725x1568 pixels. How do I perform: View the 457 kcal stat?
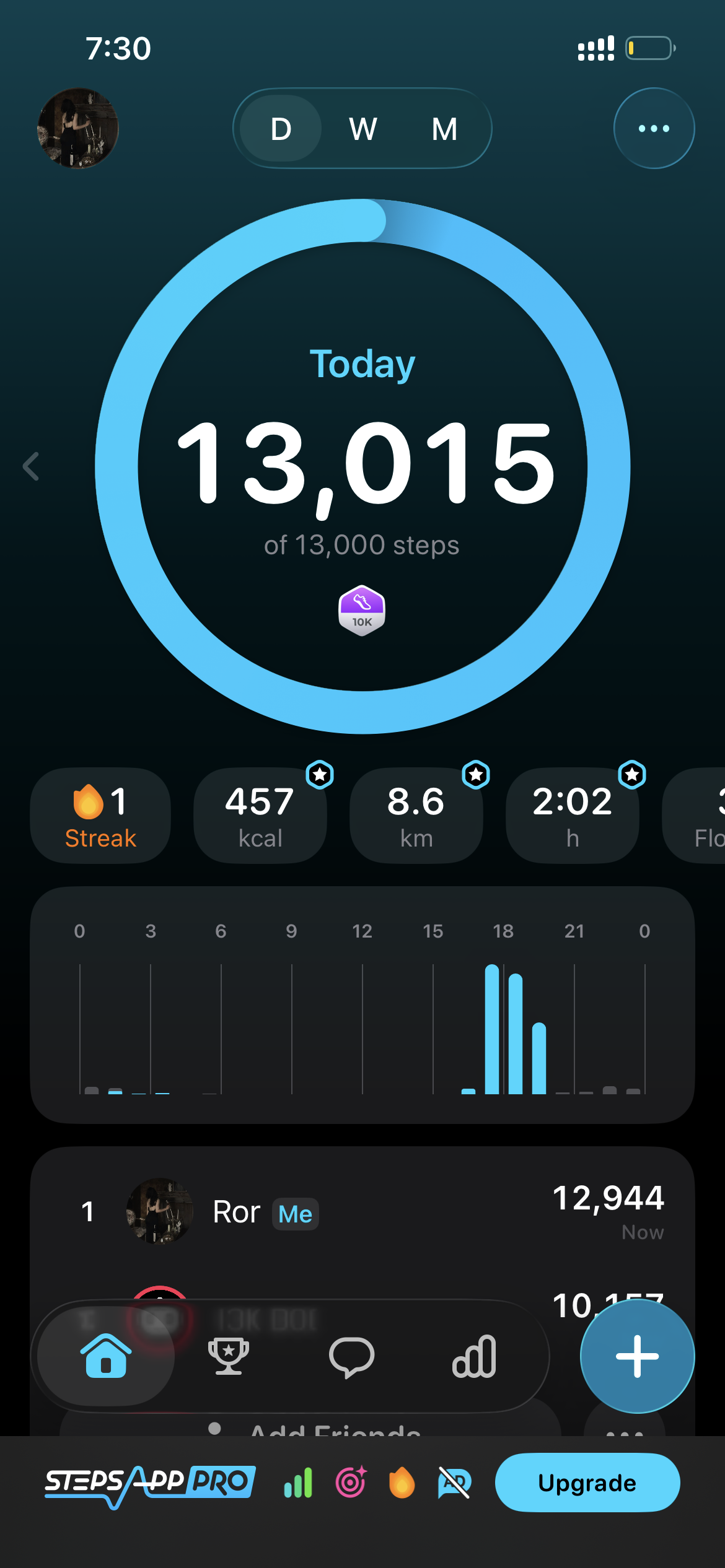tap(260, 816)
